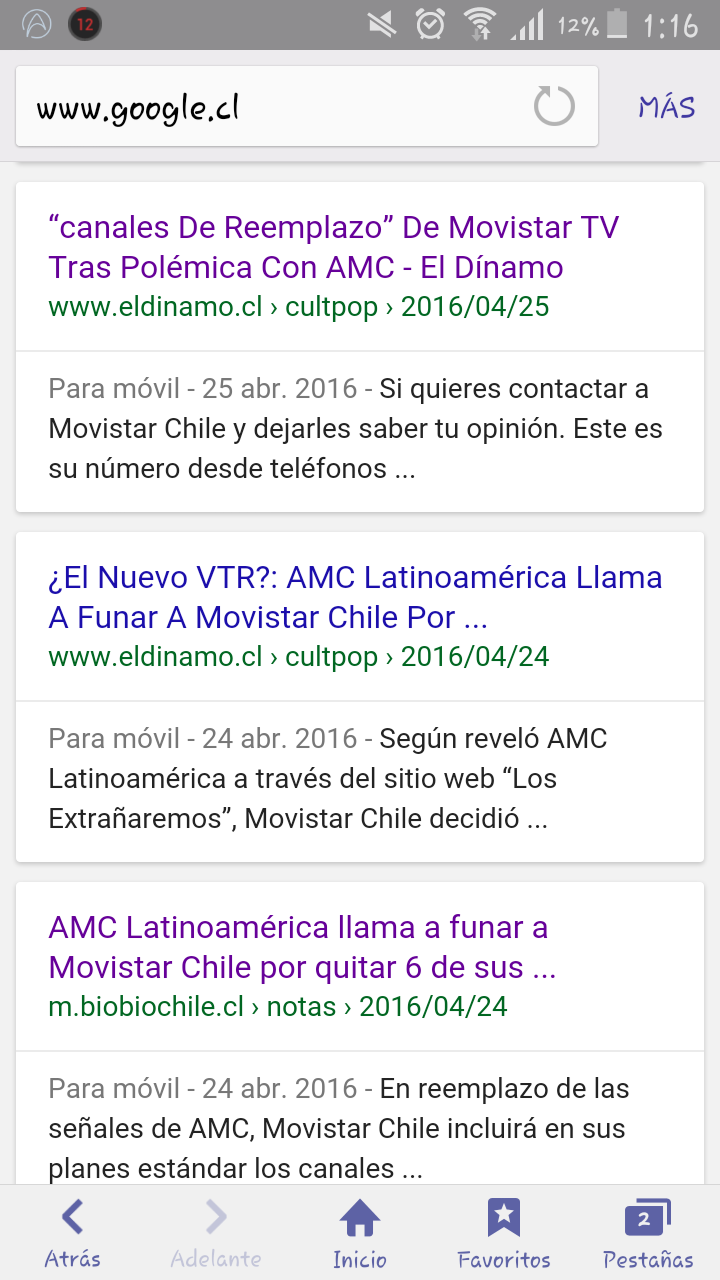
Task: Go to the Inicio home page
Action: tap(360, 1233)
